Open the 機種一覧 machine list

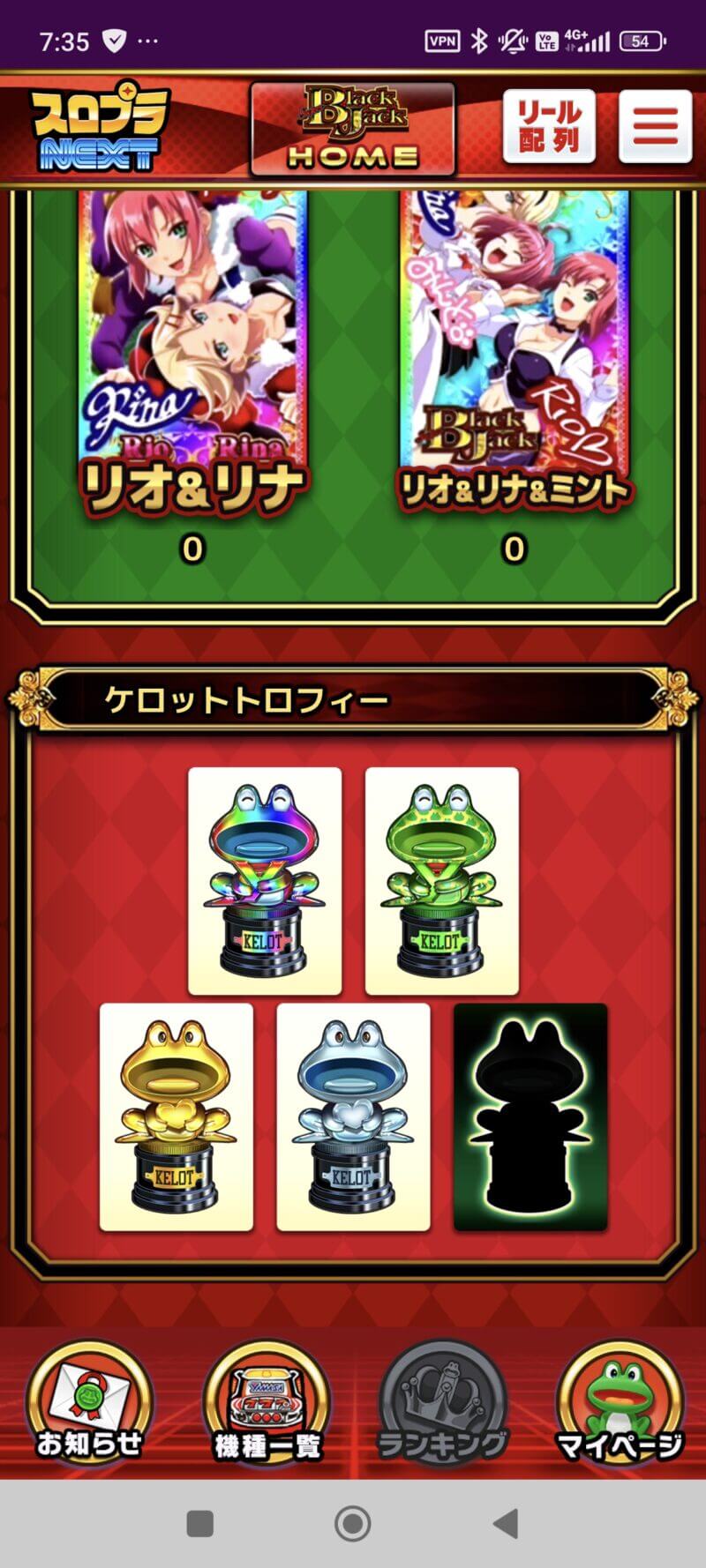tap(266, 1404)
